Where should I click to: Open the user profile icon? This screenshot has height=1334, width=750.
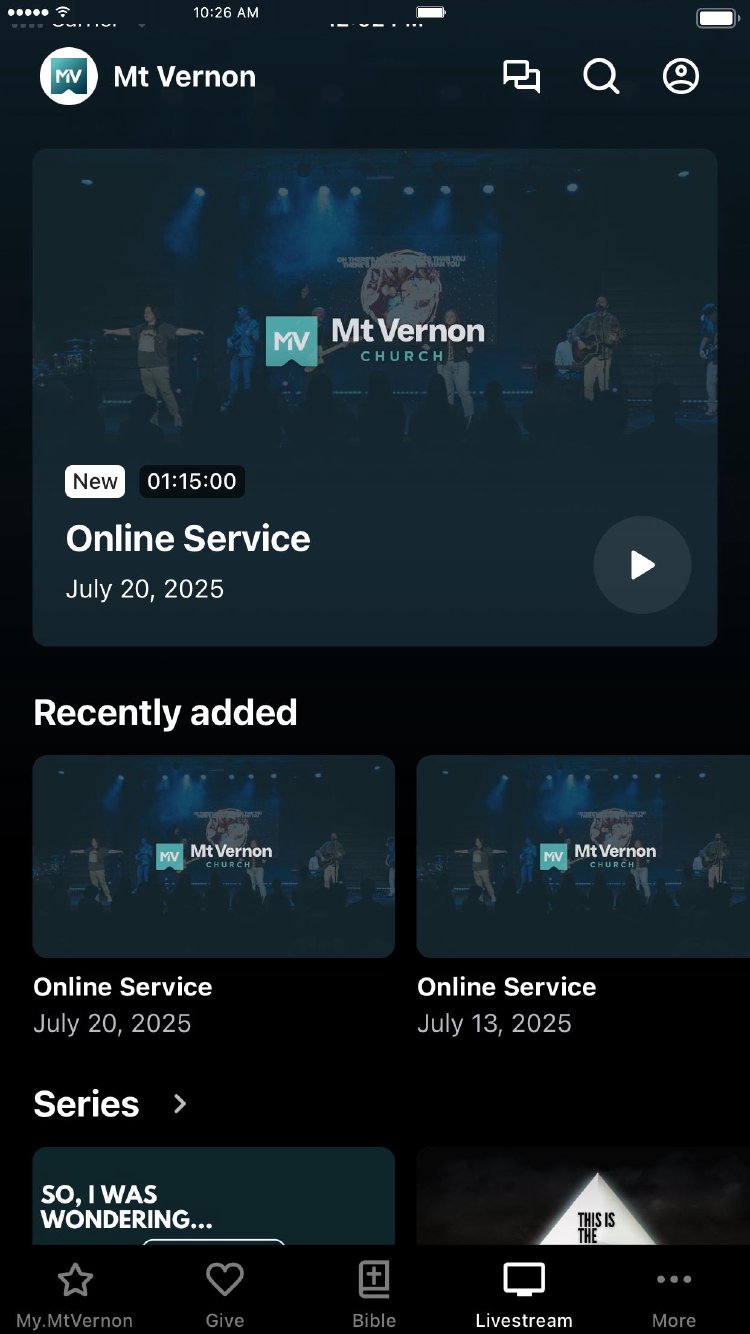681,77
